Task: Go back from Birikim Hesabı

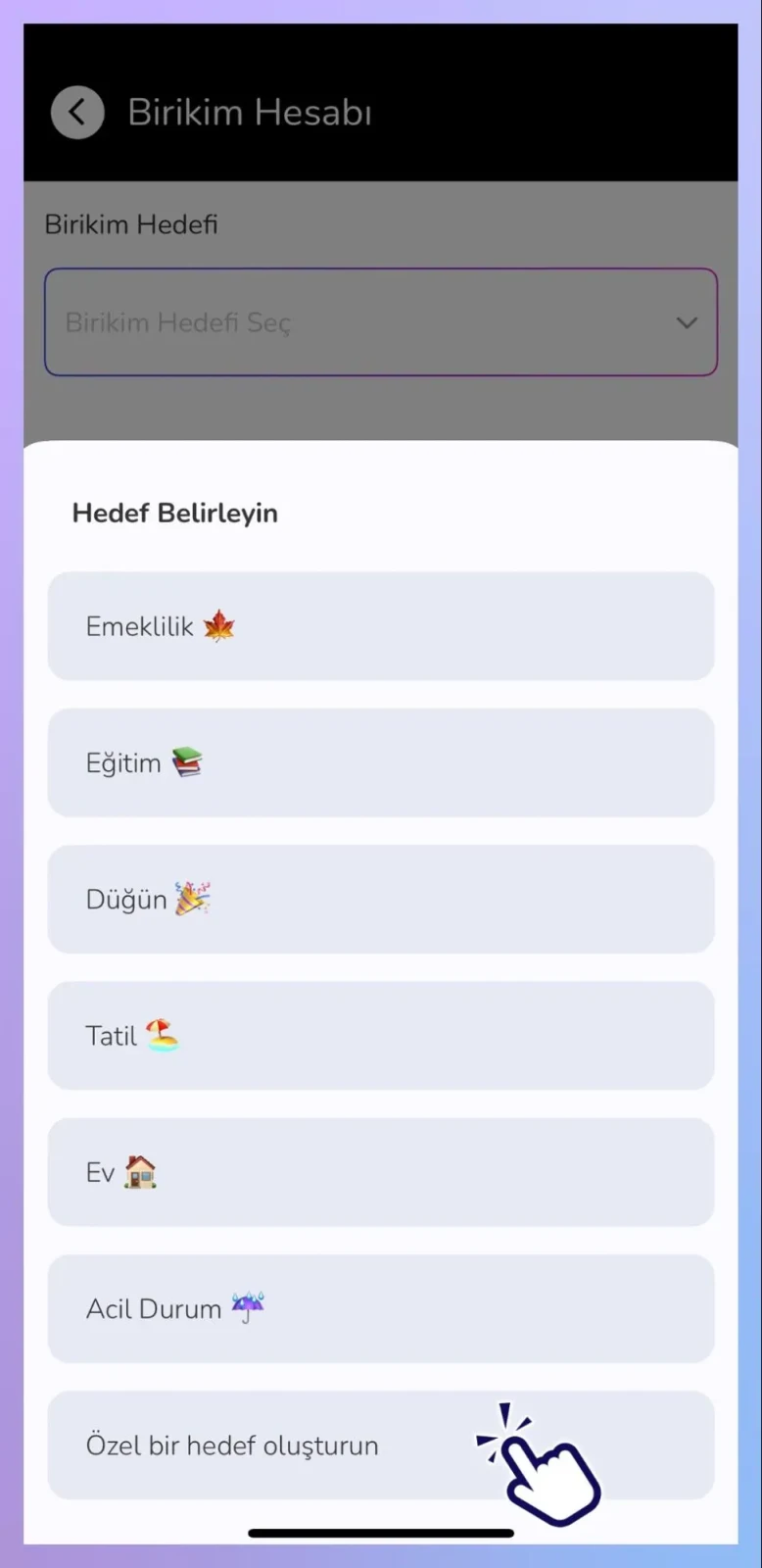Action: (x=77, y=113)
